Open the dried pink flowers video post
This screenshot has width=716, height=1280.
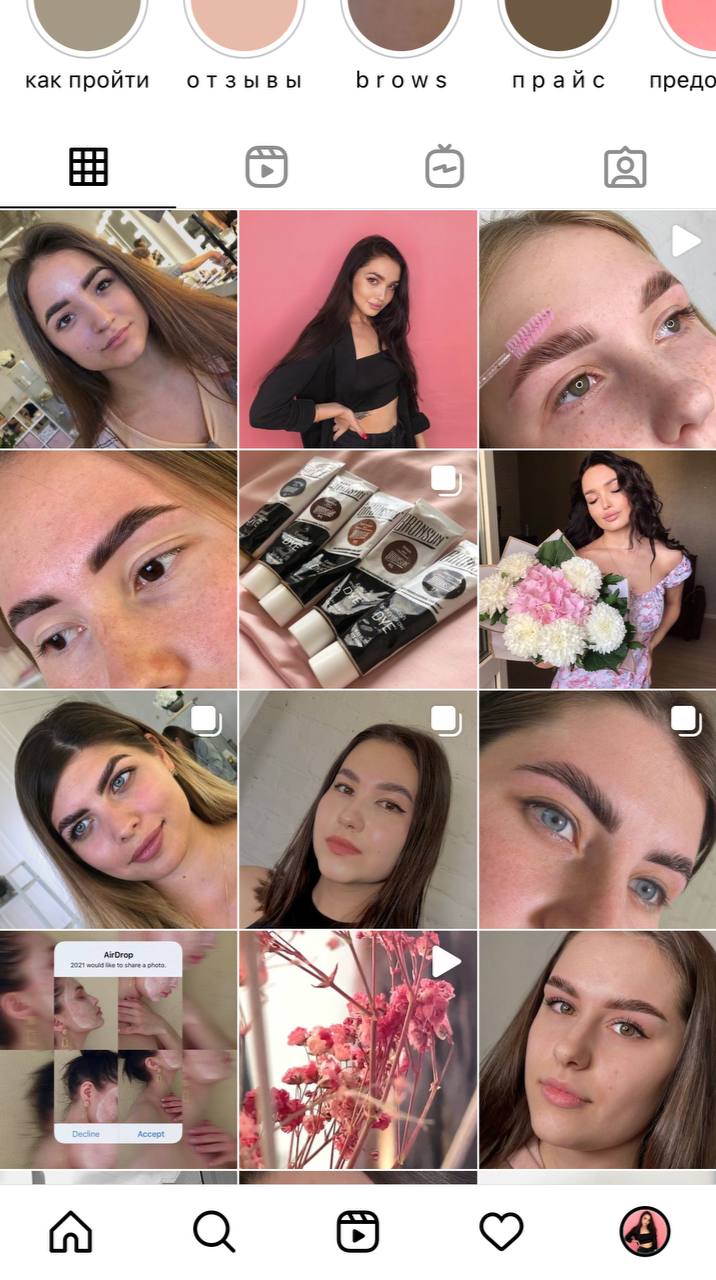pyautogui.click(x=358, y=1050)
